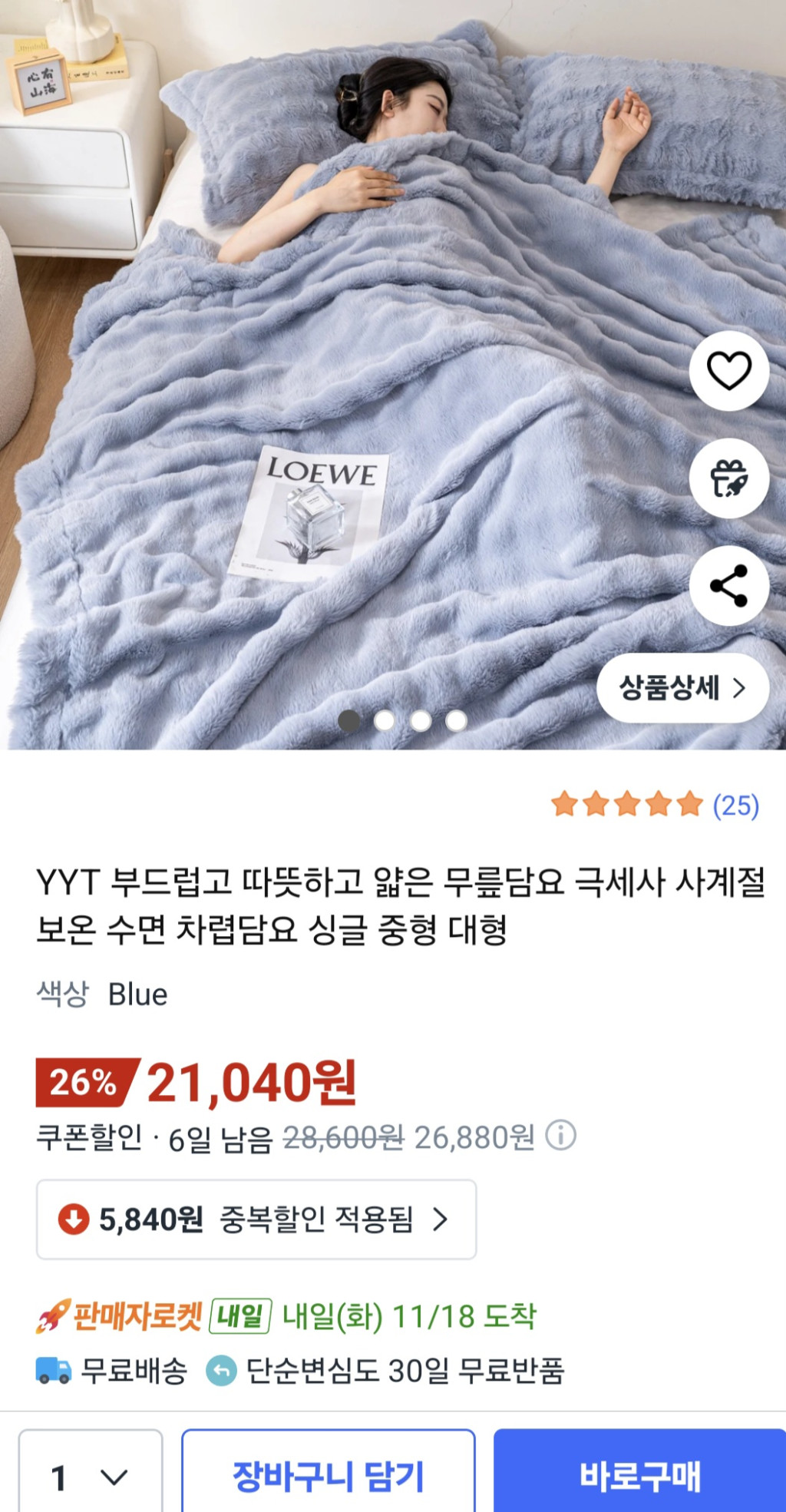
Task: Open 상품상세 product details
Action: click(682, 688)
